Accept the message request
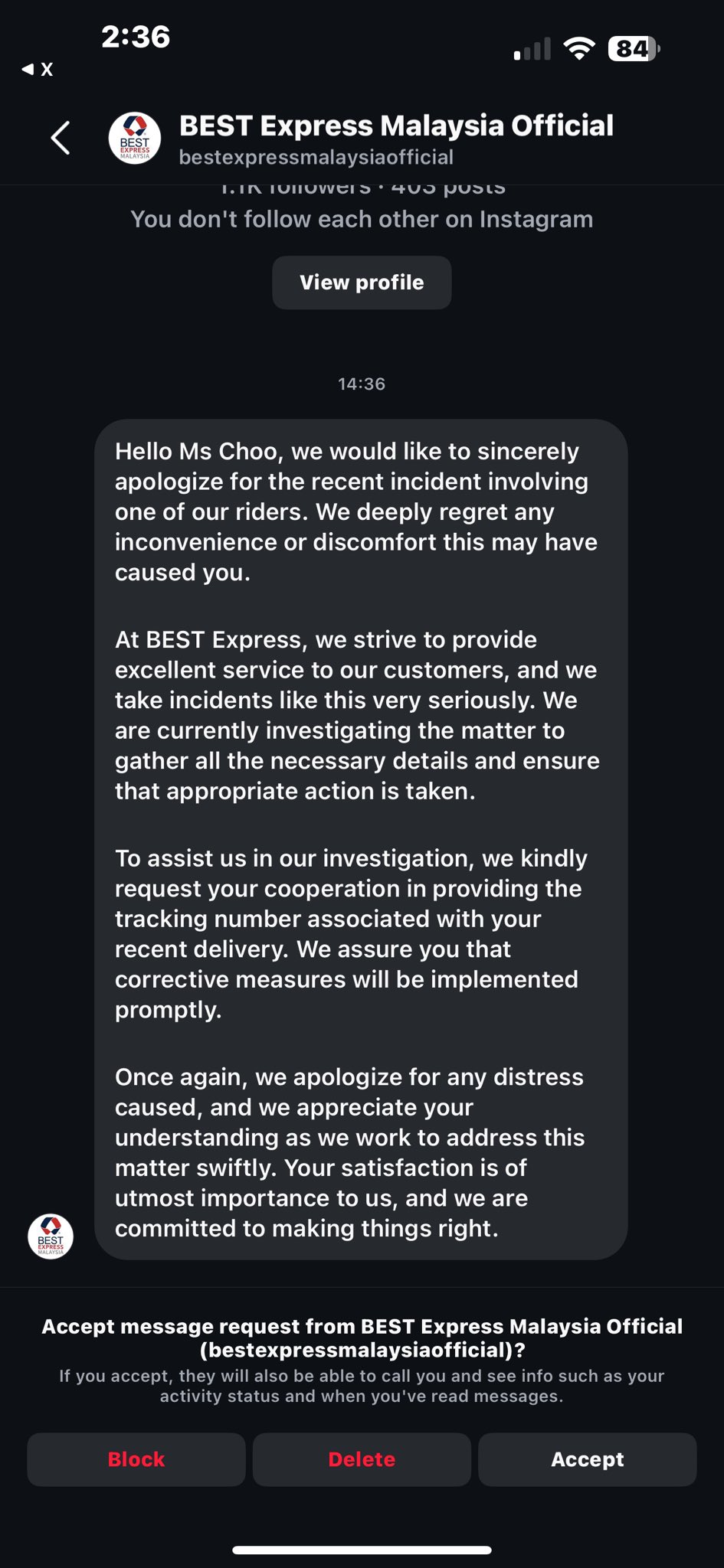Viewport: 724px width, 1568px height. (587, 1459)
